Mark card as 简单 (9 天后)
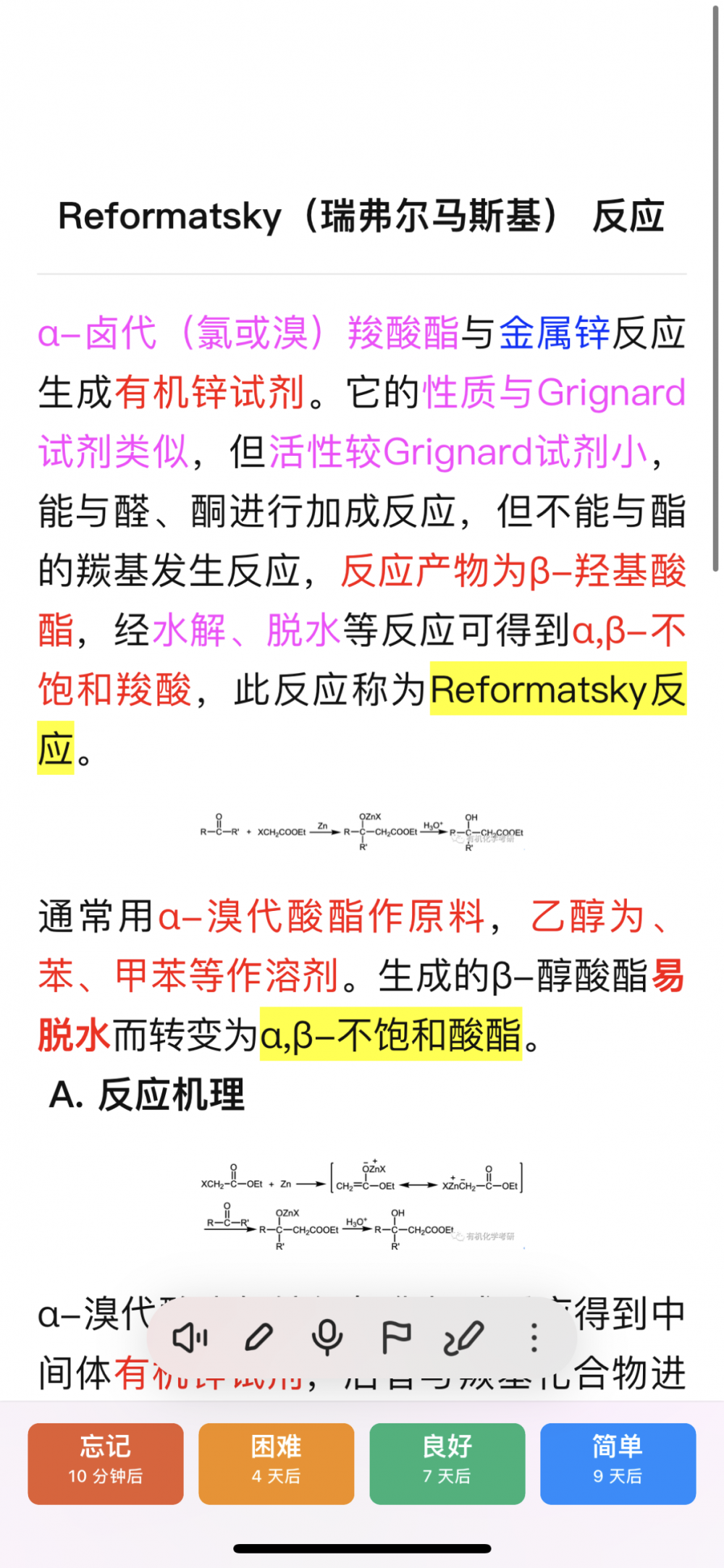Image resolution: width=724 pixels, height=1568 pixels. pos(618,1464)
